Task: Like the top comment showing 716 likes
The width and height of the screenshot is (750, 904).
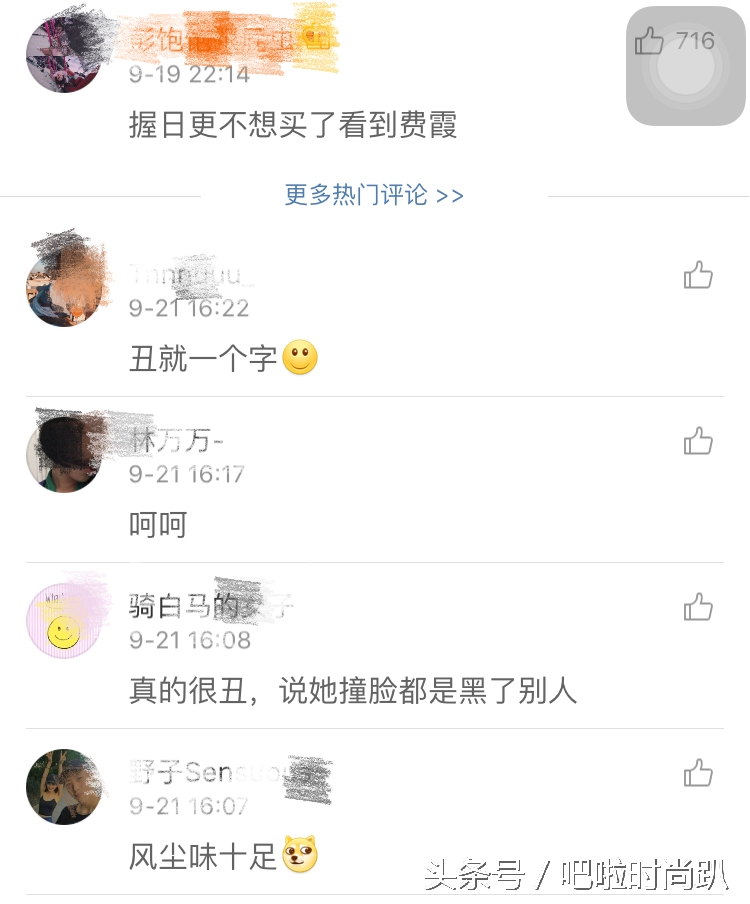Action: (x=685, y=42)
